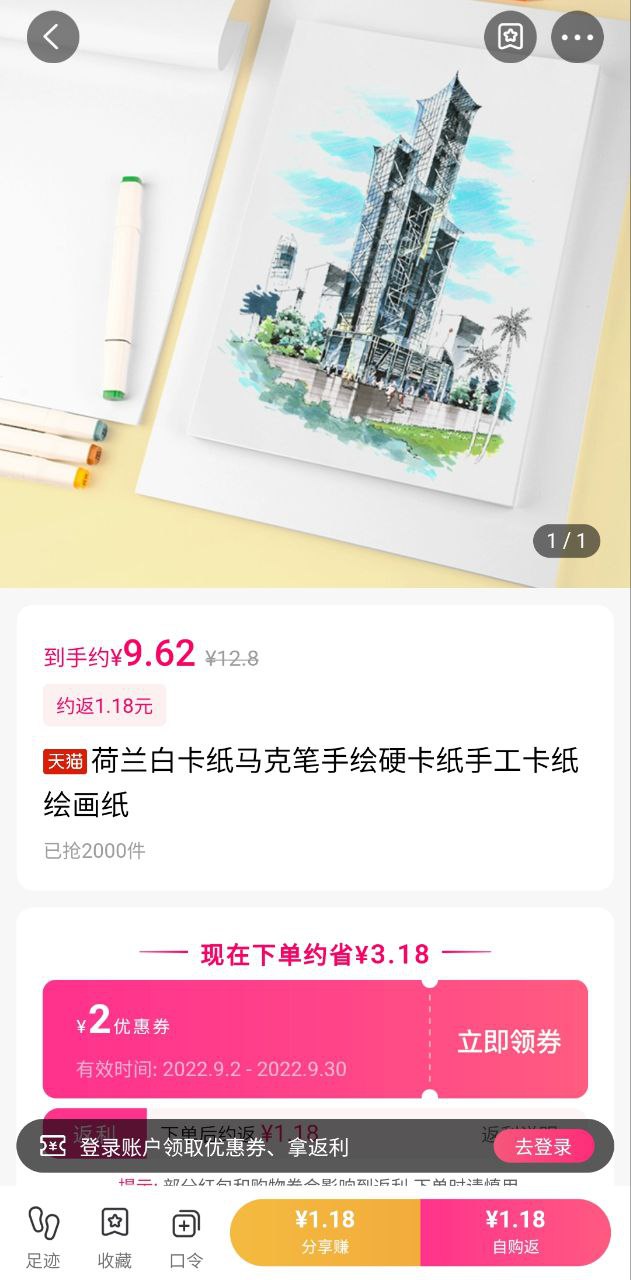This screenshot has width=631, height=1280.
Task: Tap 立即领券 to claim the ¥2 coupon
Action: click(x=509, y=1041)
